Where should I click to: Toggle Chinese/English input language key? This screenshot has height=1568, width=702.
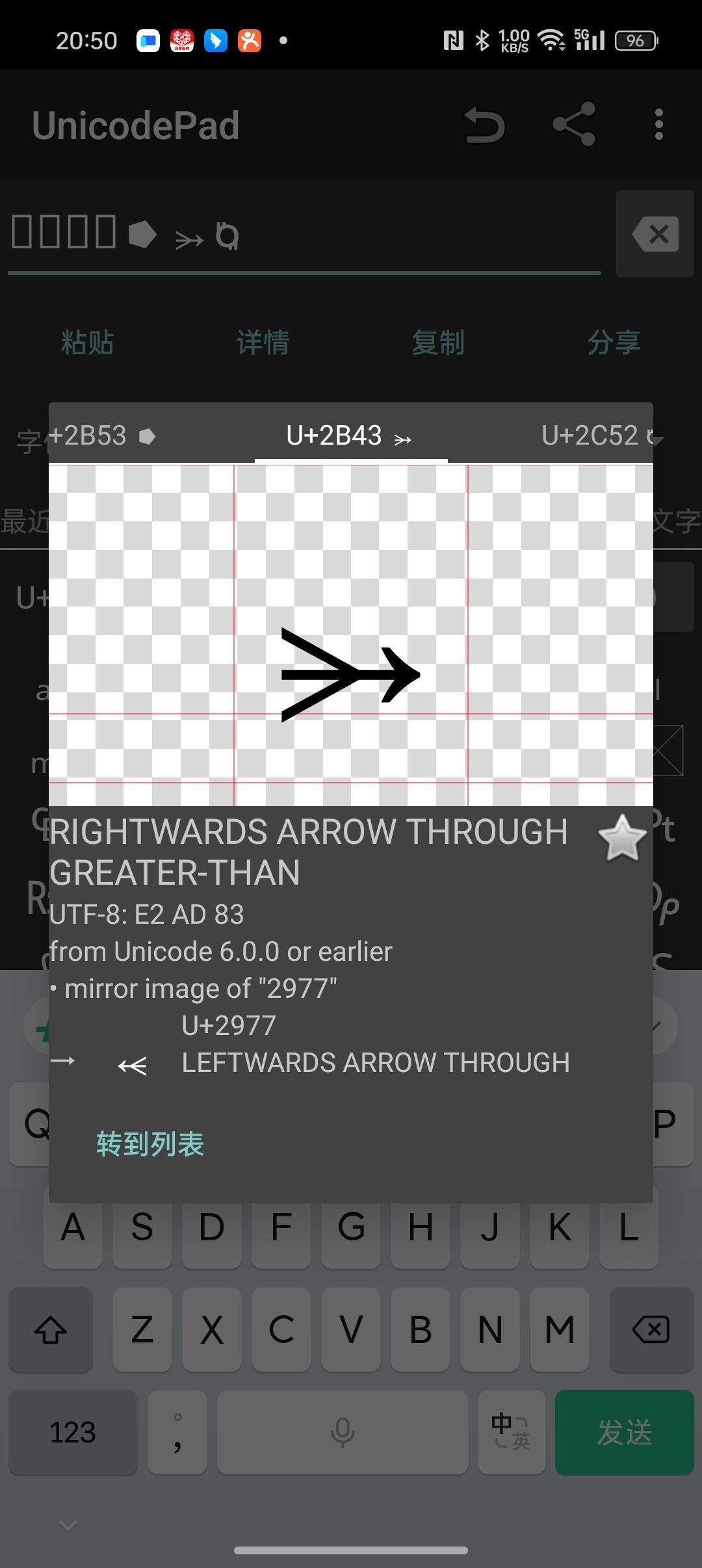[x=511, y=1433]
